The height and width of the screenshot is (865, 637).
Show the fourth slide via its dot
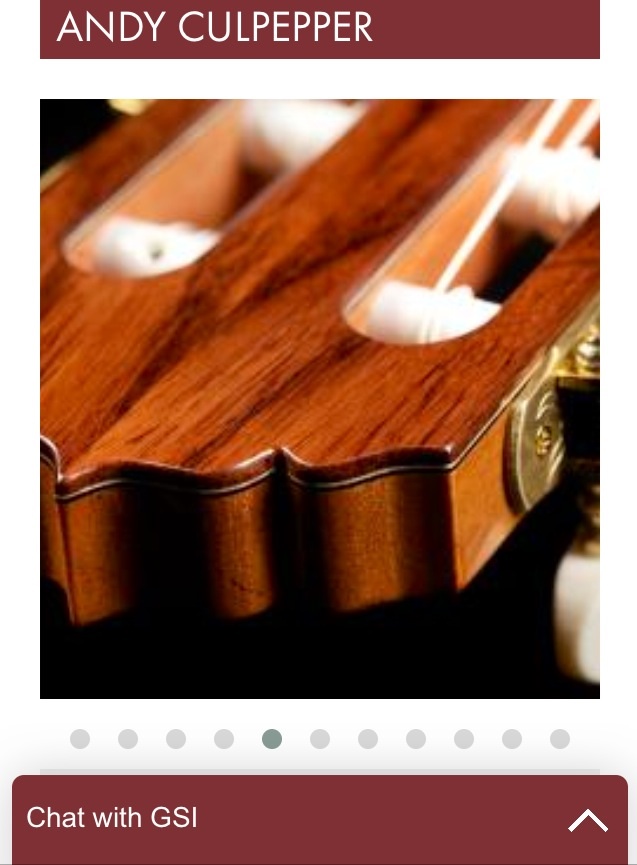(224, 739)
